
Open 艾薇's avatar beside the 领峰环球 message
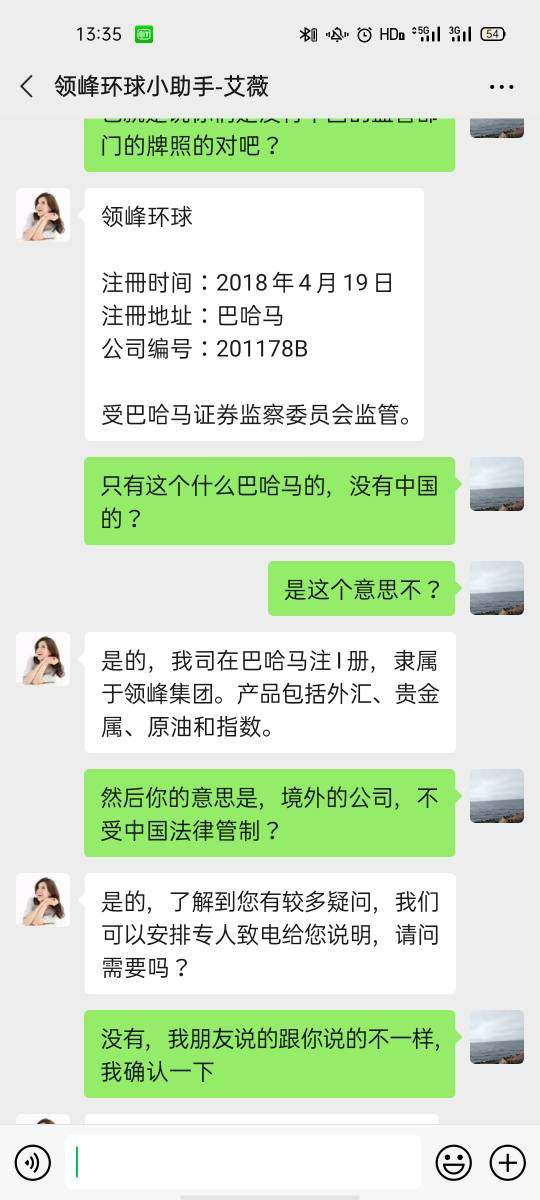click(43, 215)
